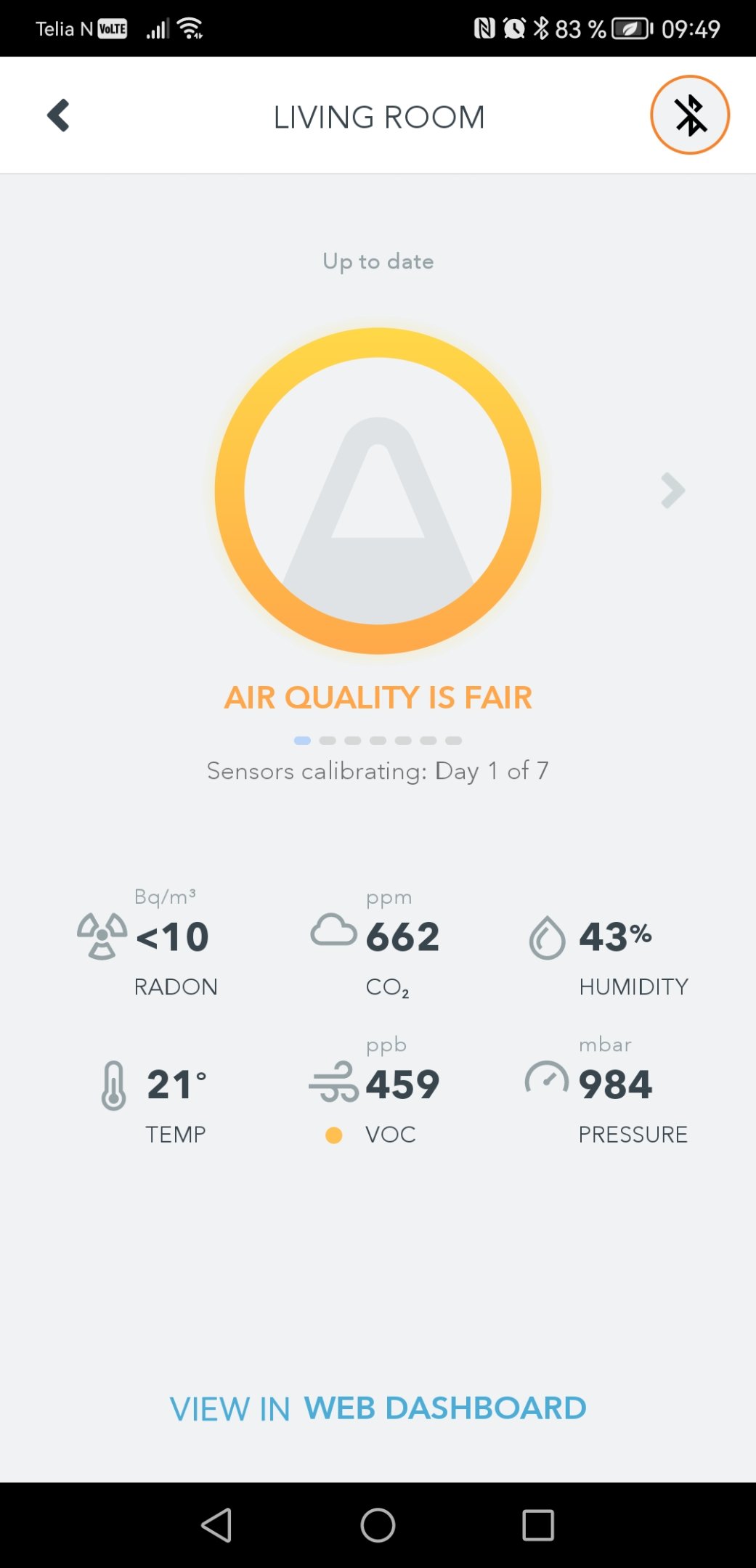Image resolution: width=756 pixels, height=1568 pixels.
Task: Open the CO₂ reading details
Action: 375,943
